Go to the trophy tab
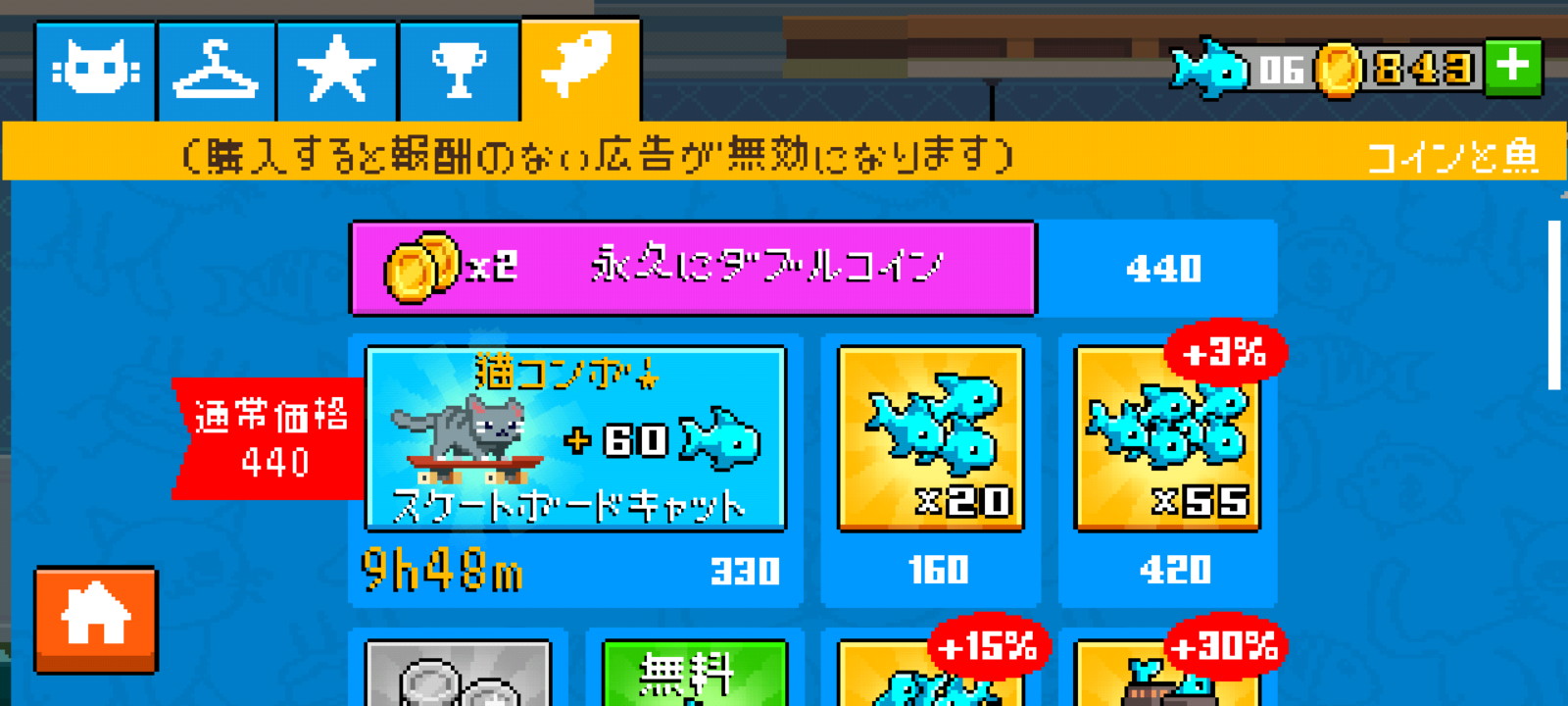Viewport: 1568px width, 706px height. [x=458, y=71]
